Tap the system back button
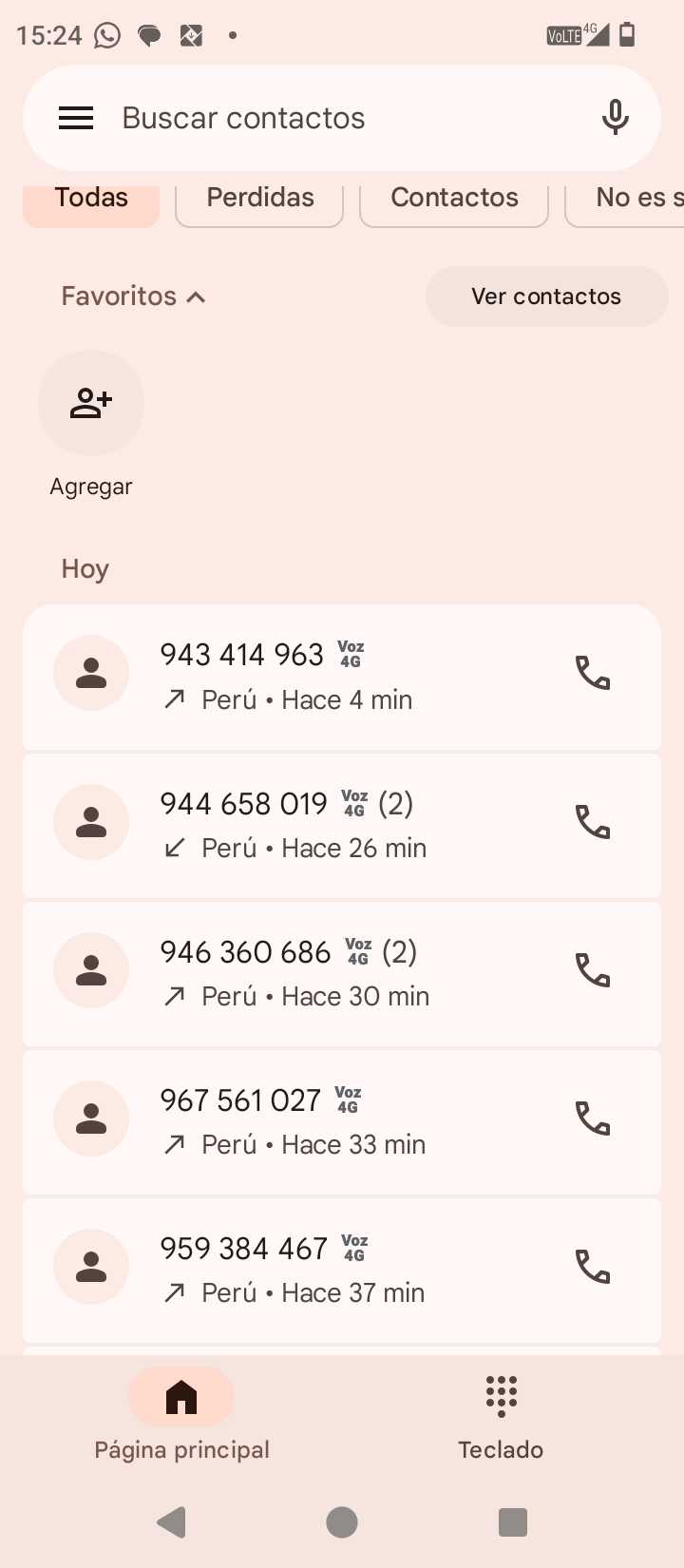The height and width of the screenshot is (1568, 684). coord(172,1522)
